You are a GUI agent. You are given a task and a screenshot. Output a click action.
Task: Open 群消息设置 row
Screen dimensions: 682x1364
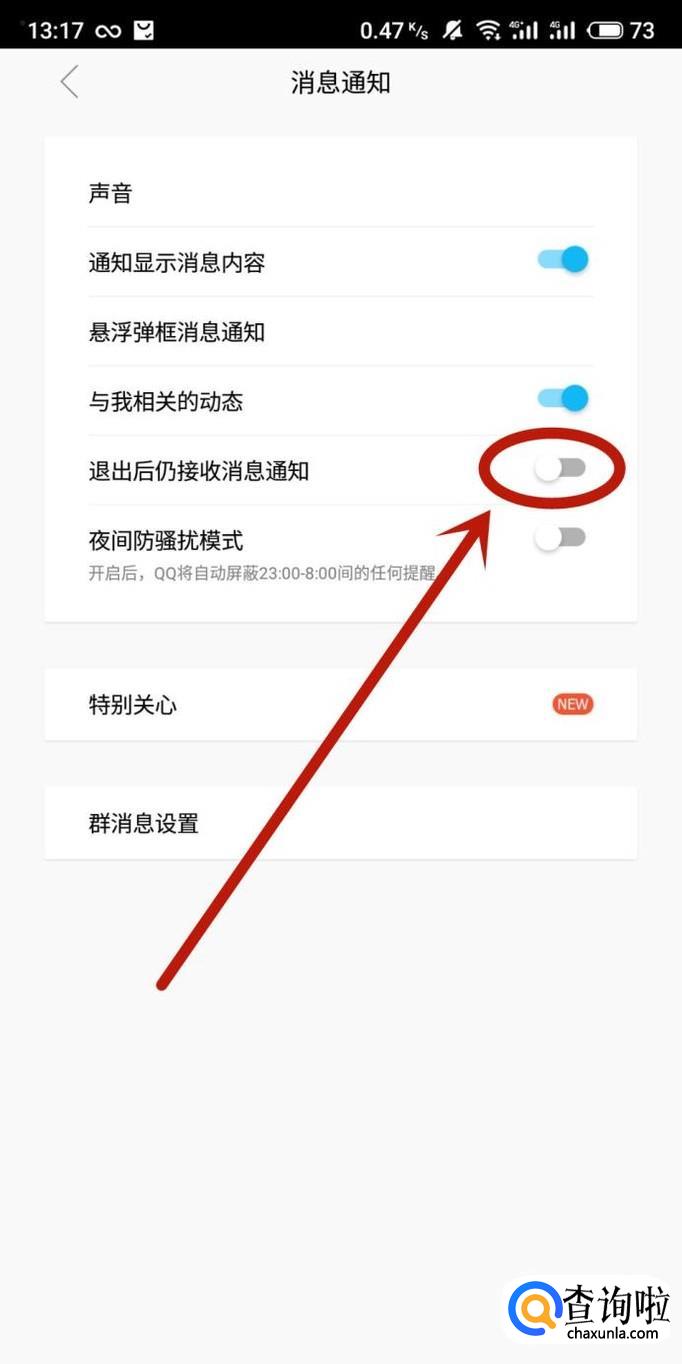pyautogui.click(x=340, y=823)
